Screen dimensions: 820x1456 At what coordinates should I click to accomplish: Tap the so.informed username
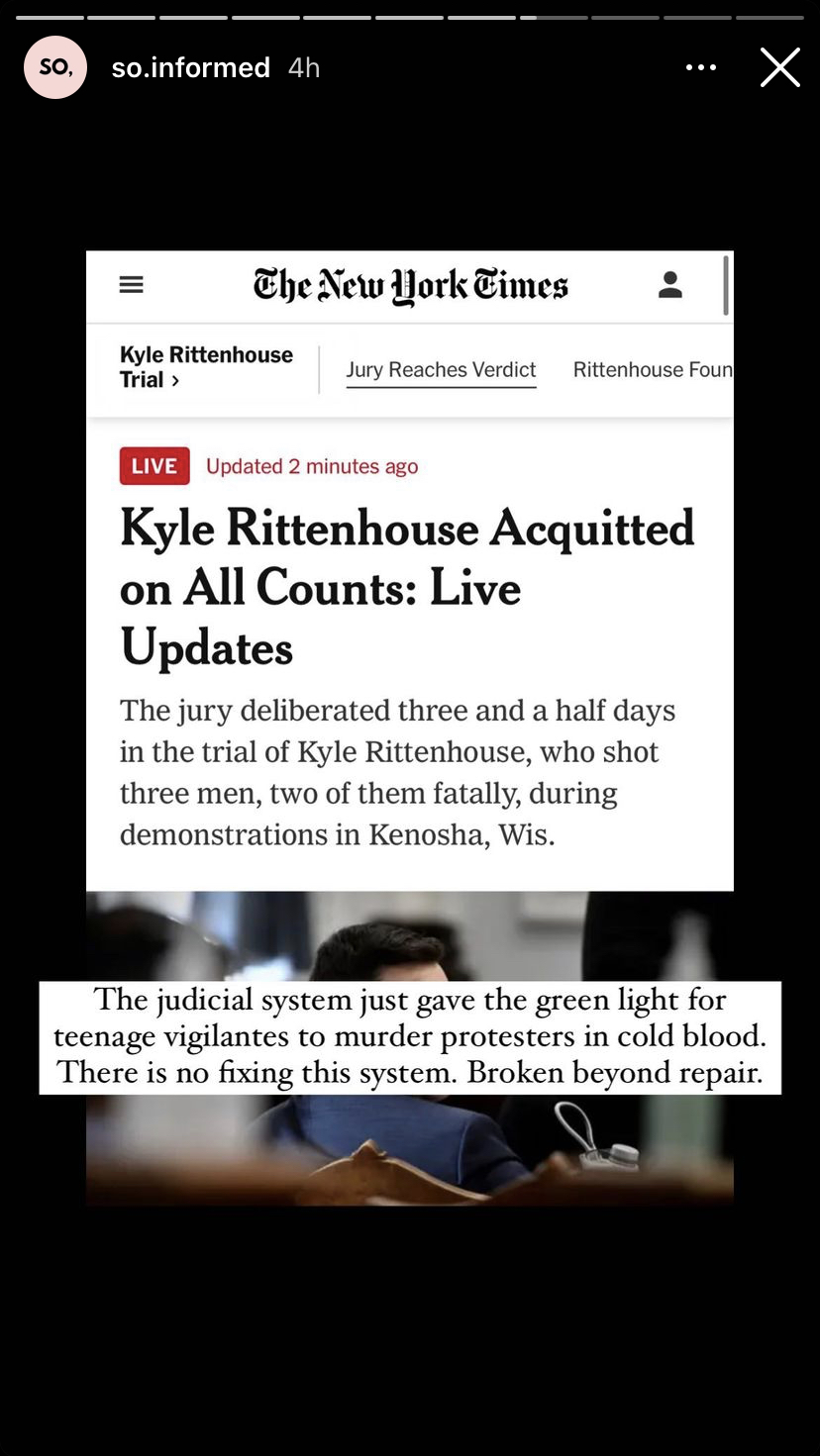pyautogui.click(x=190, y=67)
